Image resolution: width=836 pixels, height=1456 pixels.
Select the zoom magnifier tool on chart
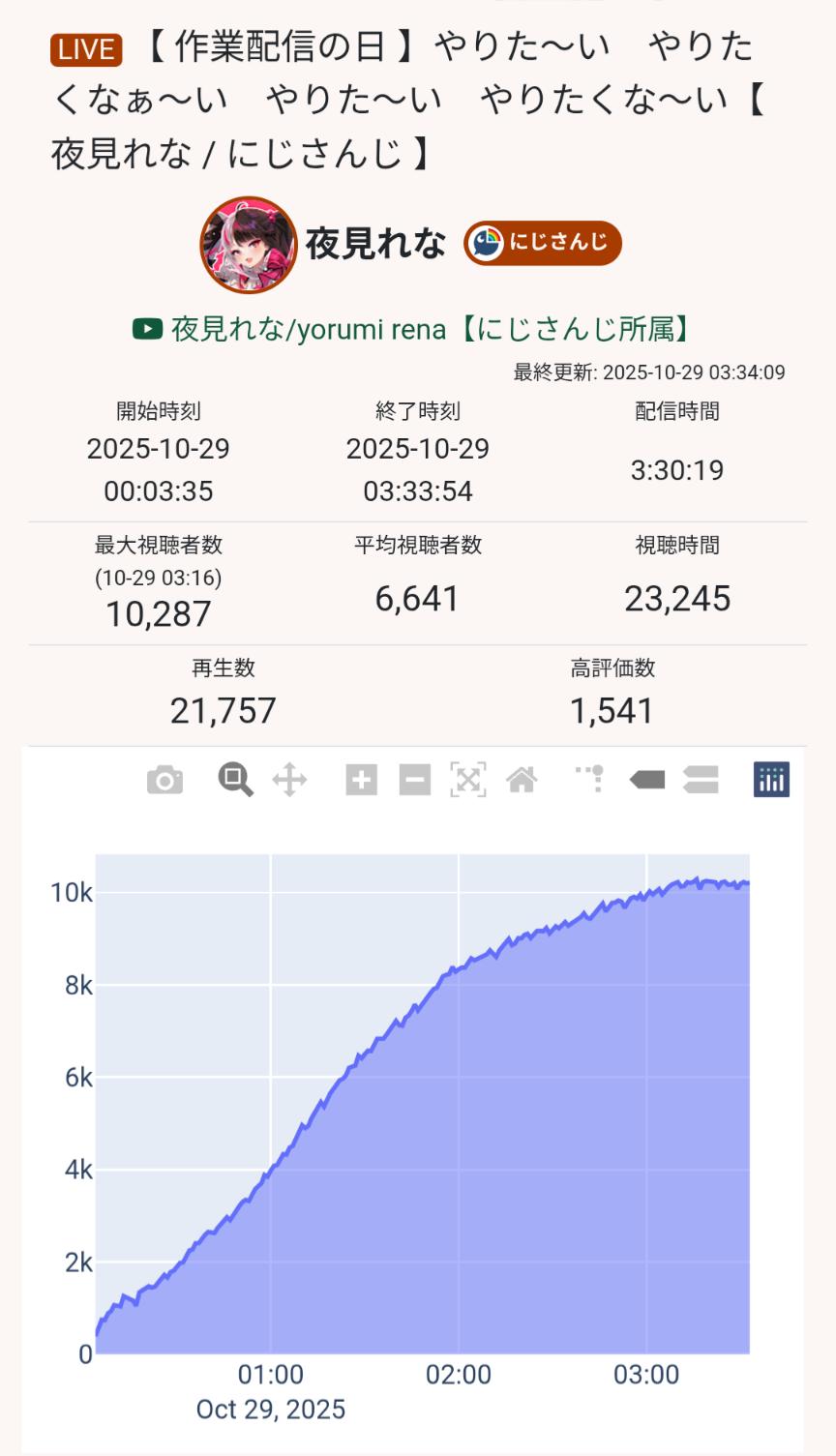pos(235,779)
